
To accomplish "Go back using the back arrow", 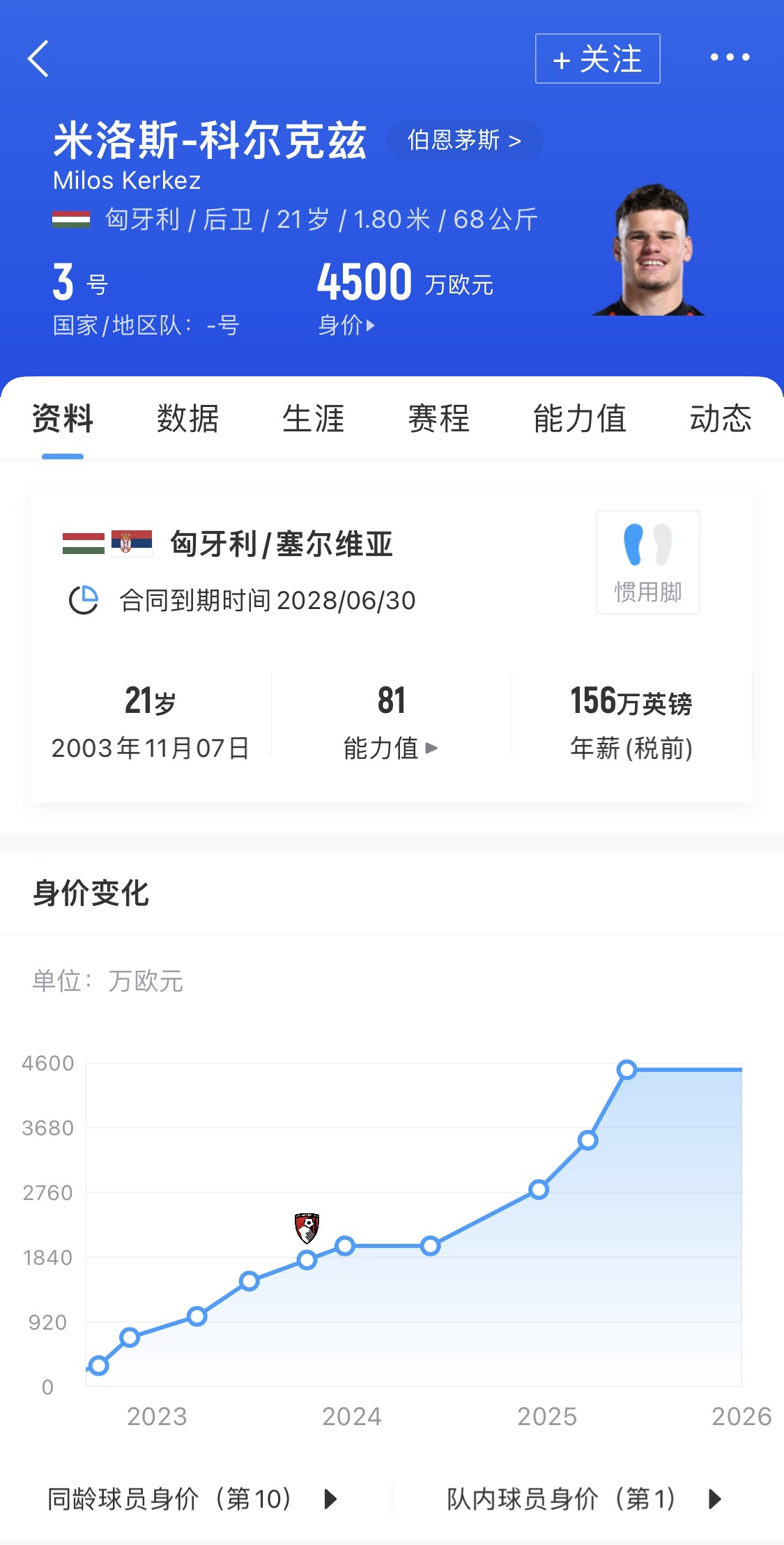I will point(38,59).
